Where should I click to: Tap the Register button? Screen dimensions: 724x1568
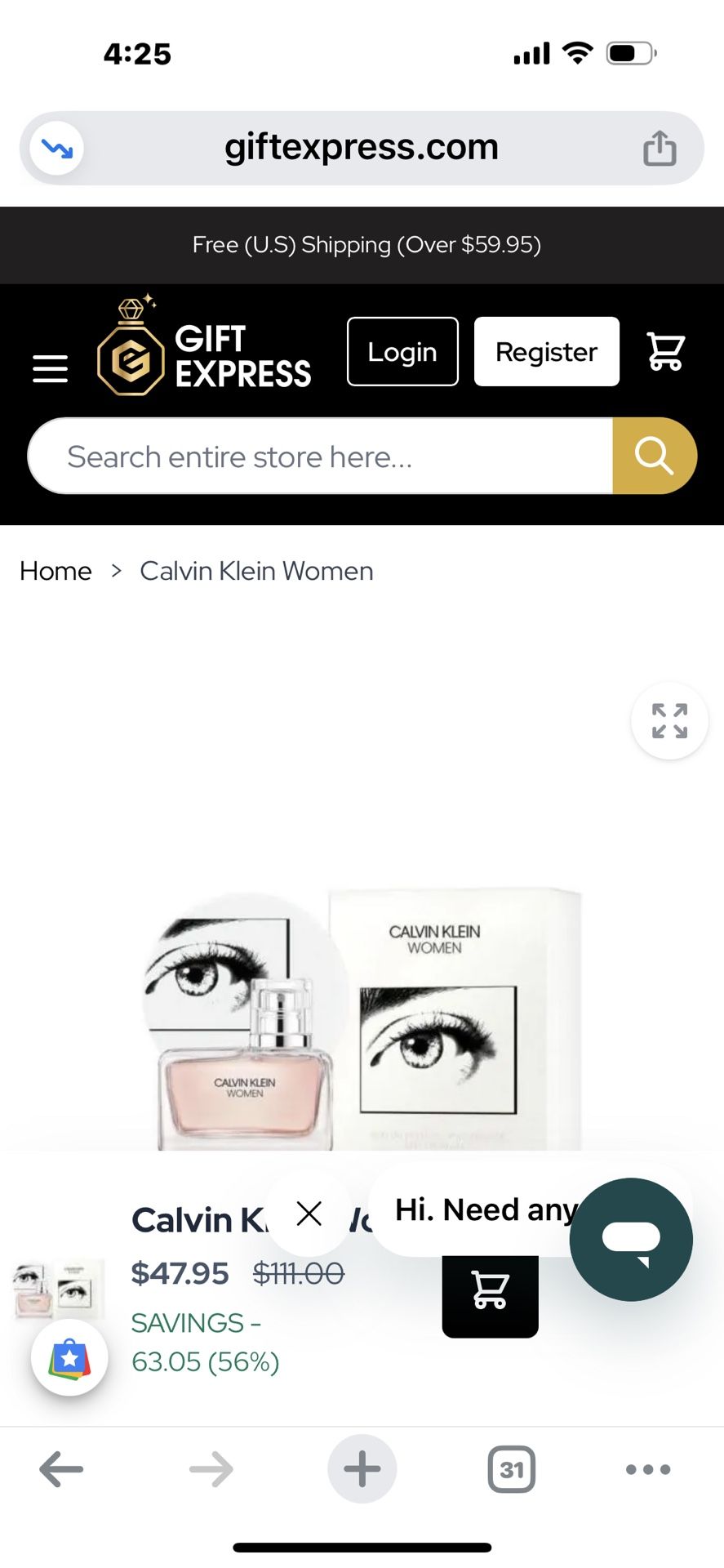coord(546,352)
